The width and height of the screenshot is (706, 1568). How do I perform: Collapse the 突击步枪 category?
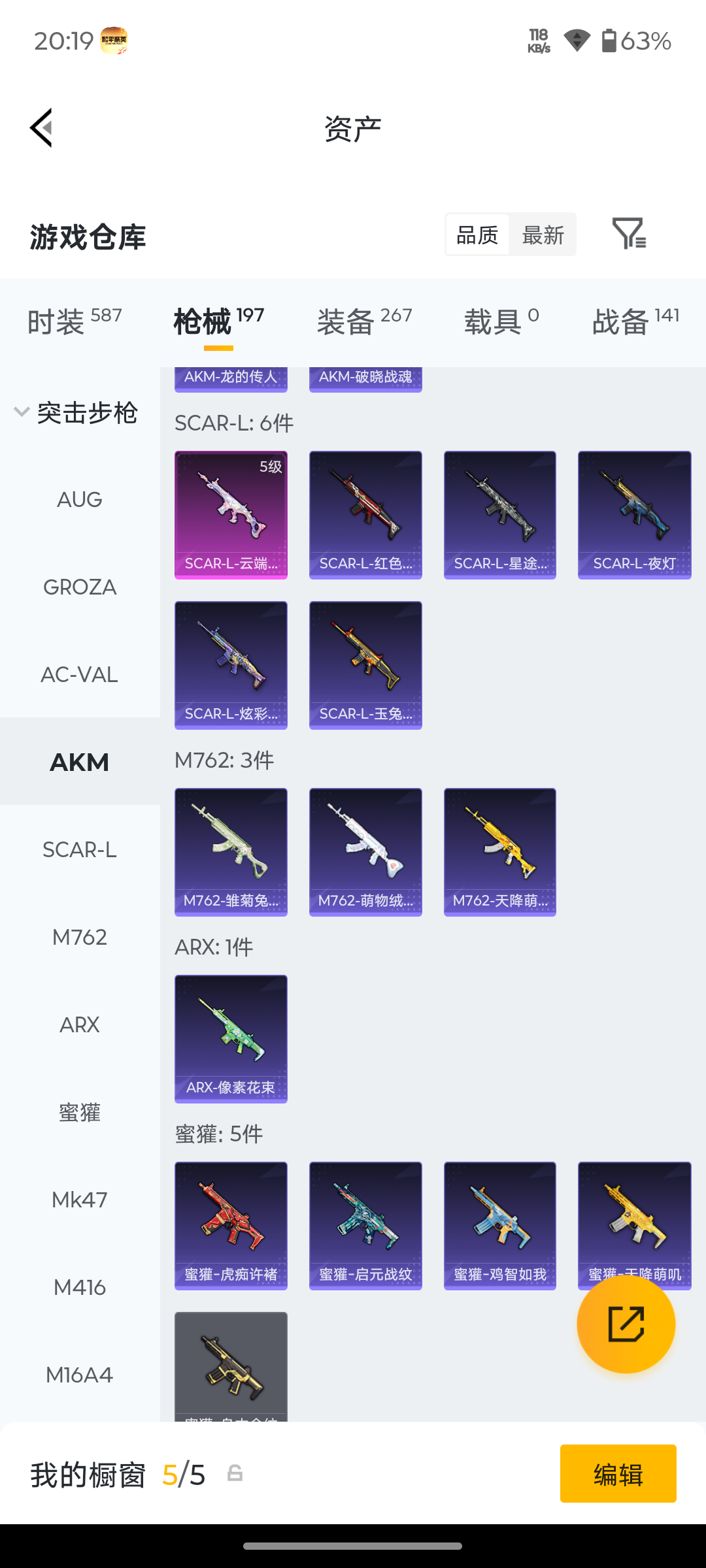(76, 412)
